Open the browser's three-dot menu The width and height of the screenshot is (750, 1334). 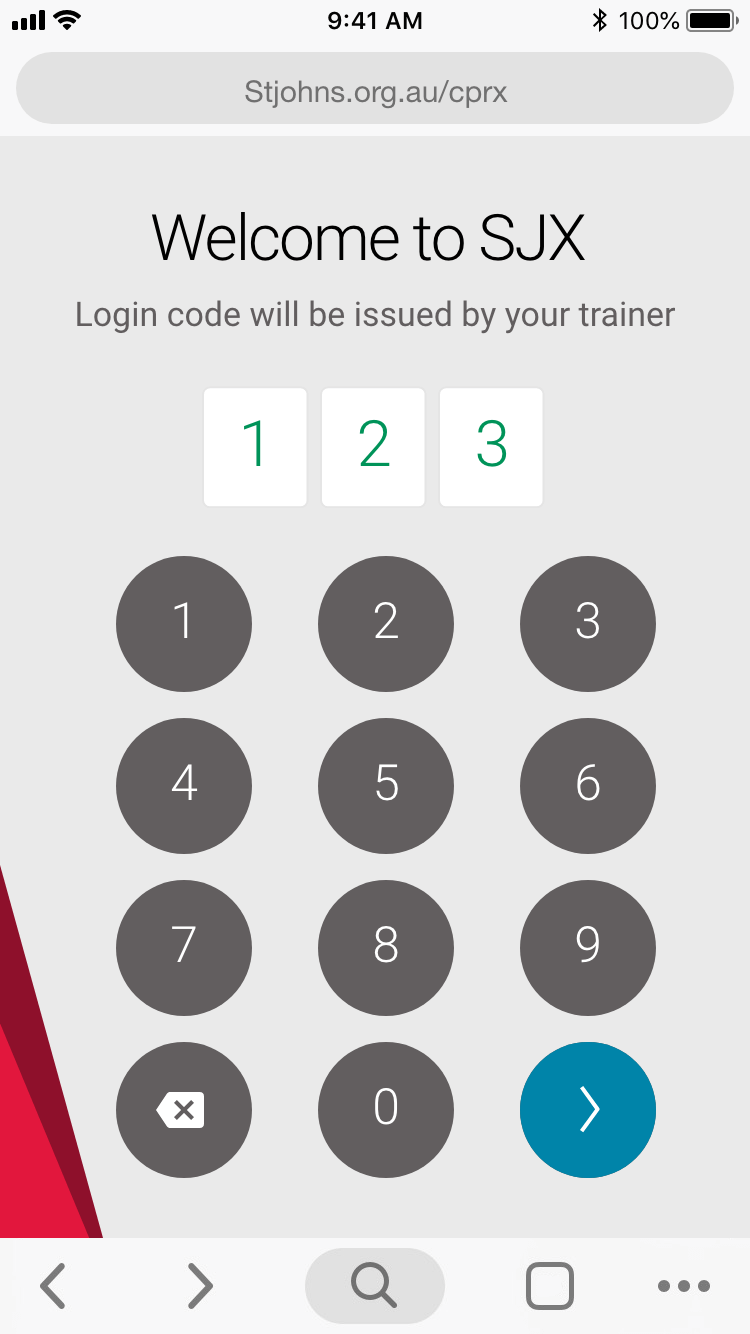click(x=684, y=1286)
